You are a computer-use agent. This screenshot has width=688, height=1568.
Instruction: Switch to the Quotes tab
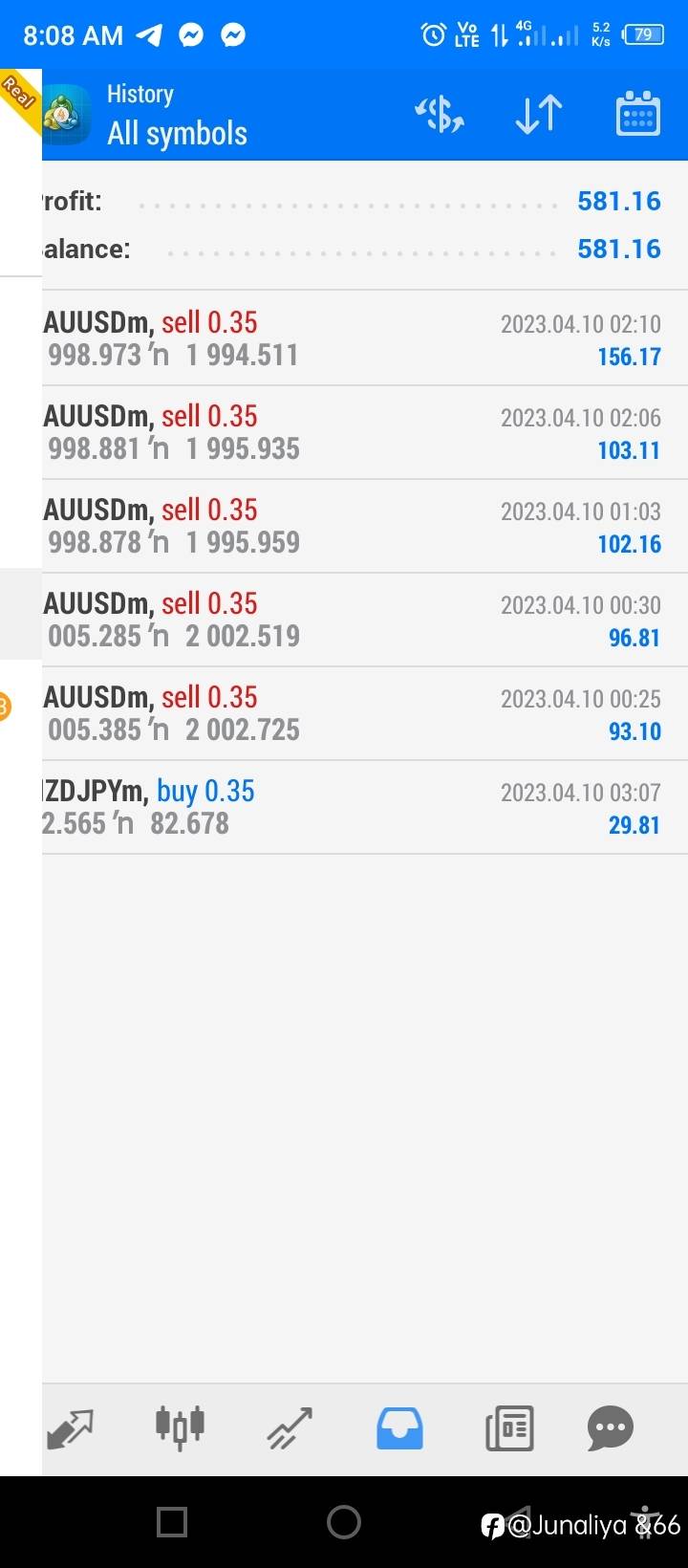tap(70, 1429)
